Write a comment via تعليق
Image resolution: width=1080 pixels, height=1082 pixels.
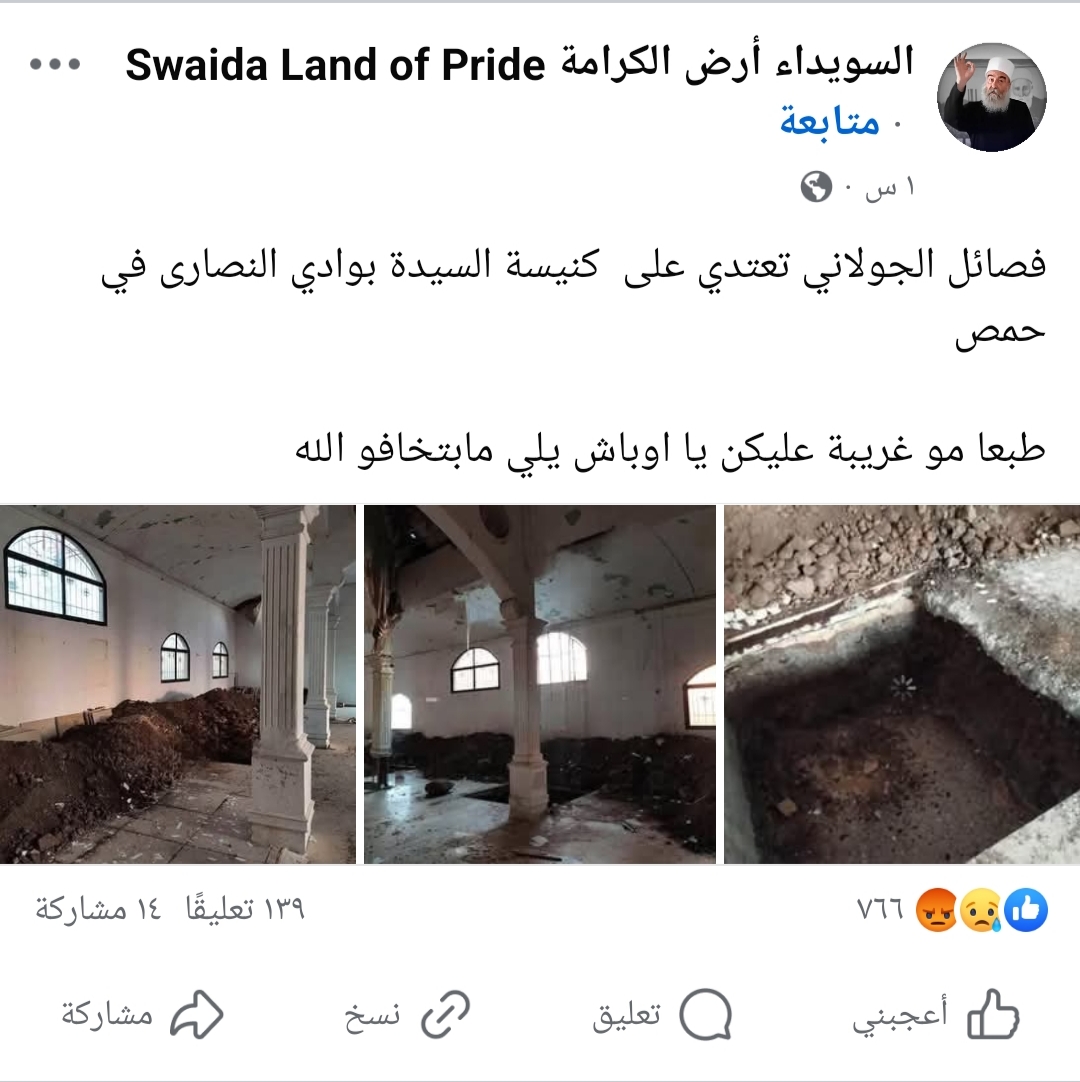point(663,1017)
